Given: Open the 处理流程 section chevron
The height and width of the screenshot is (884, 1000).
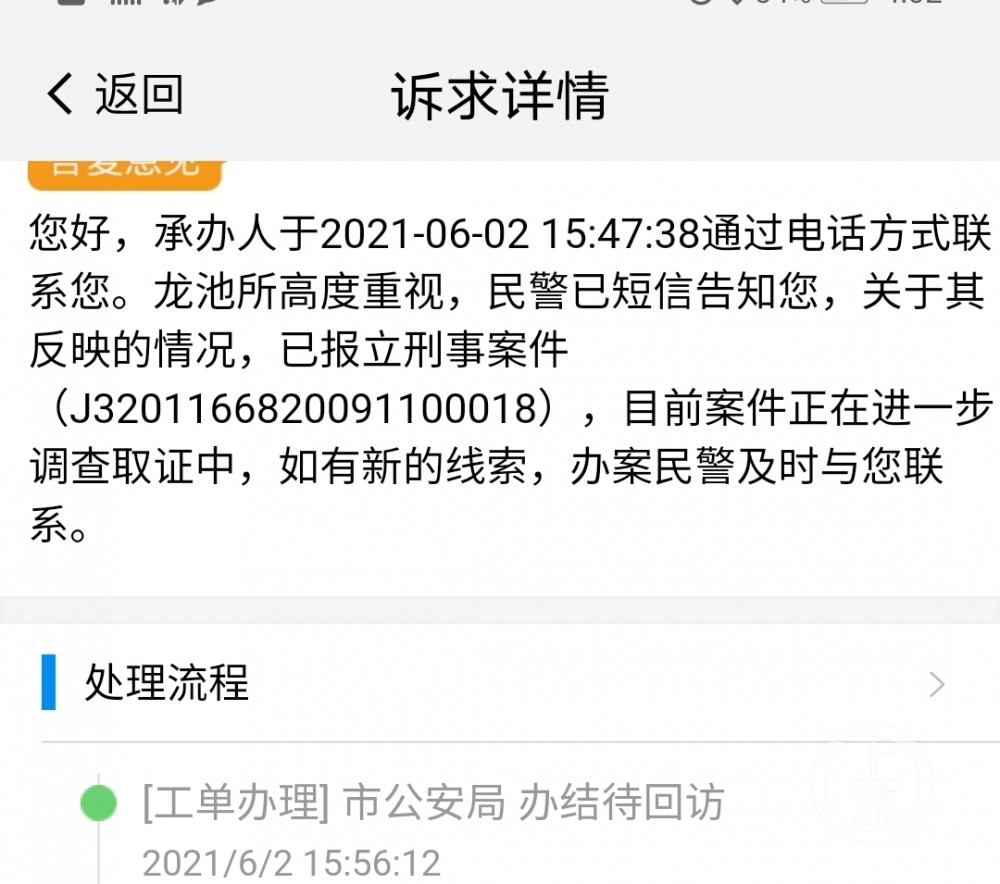Looking at the screenshot, I should coord(936,684).
